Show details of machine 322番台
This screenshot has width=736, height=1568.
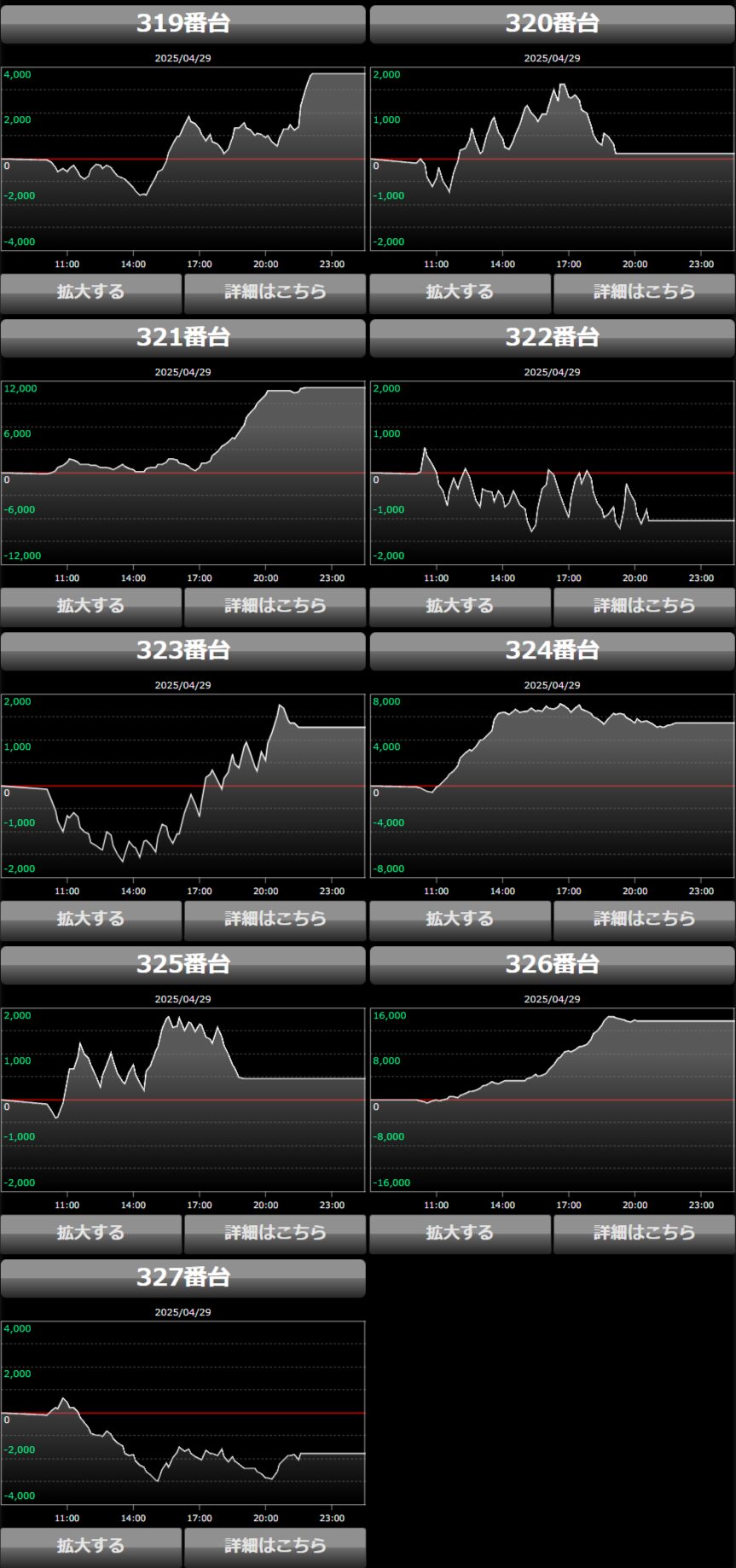point(644,606)
